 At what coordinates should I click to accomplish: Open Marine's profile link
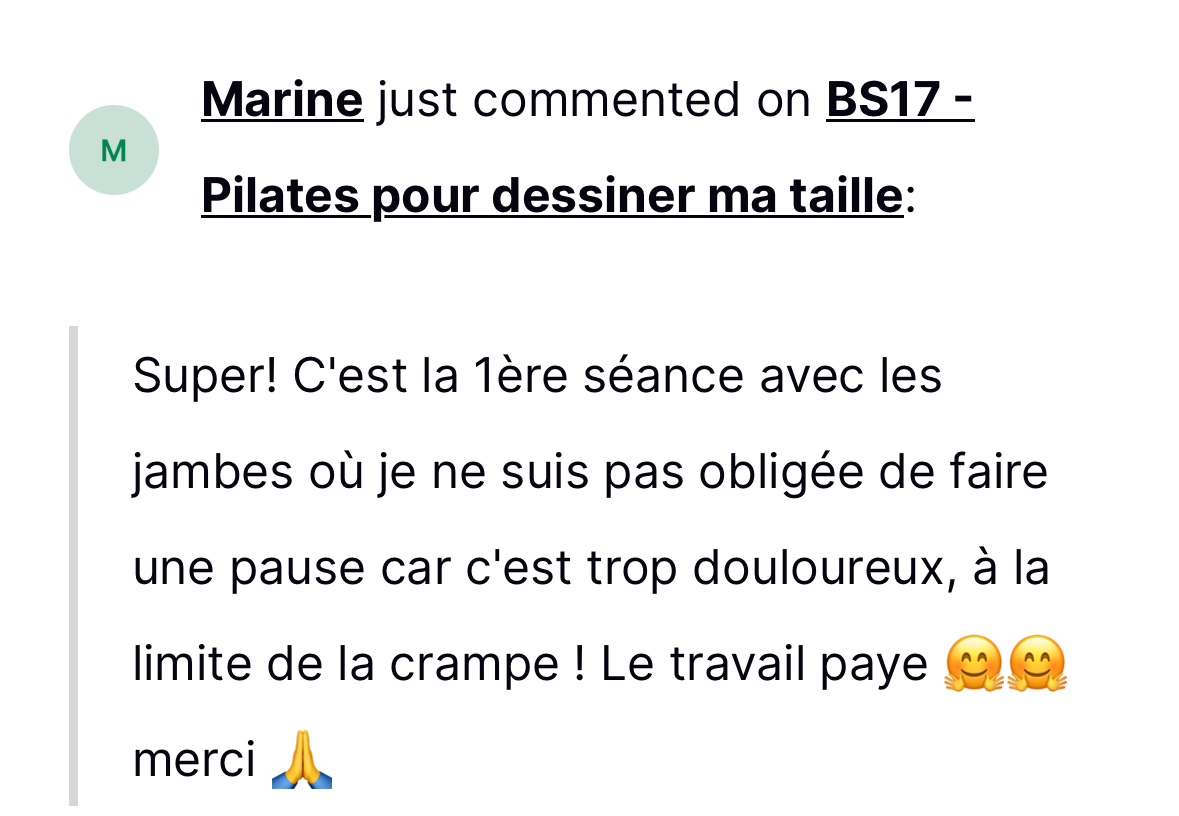(x=282, y=100)
